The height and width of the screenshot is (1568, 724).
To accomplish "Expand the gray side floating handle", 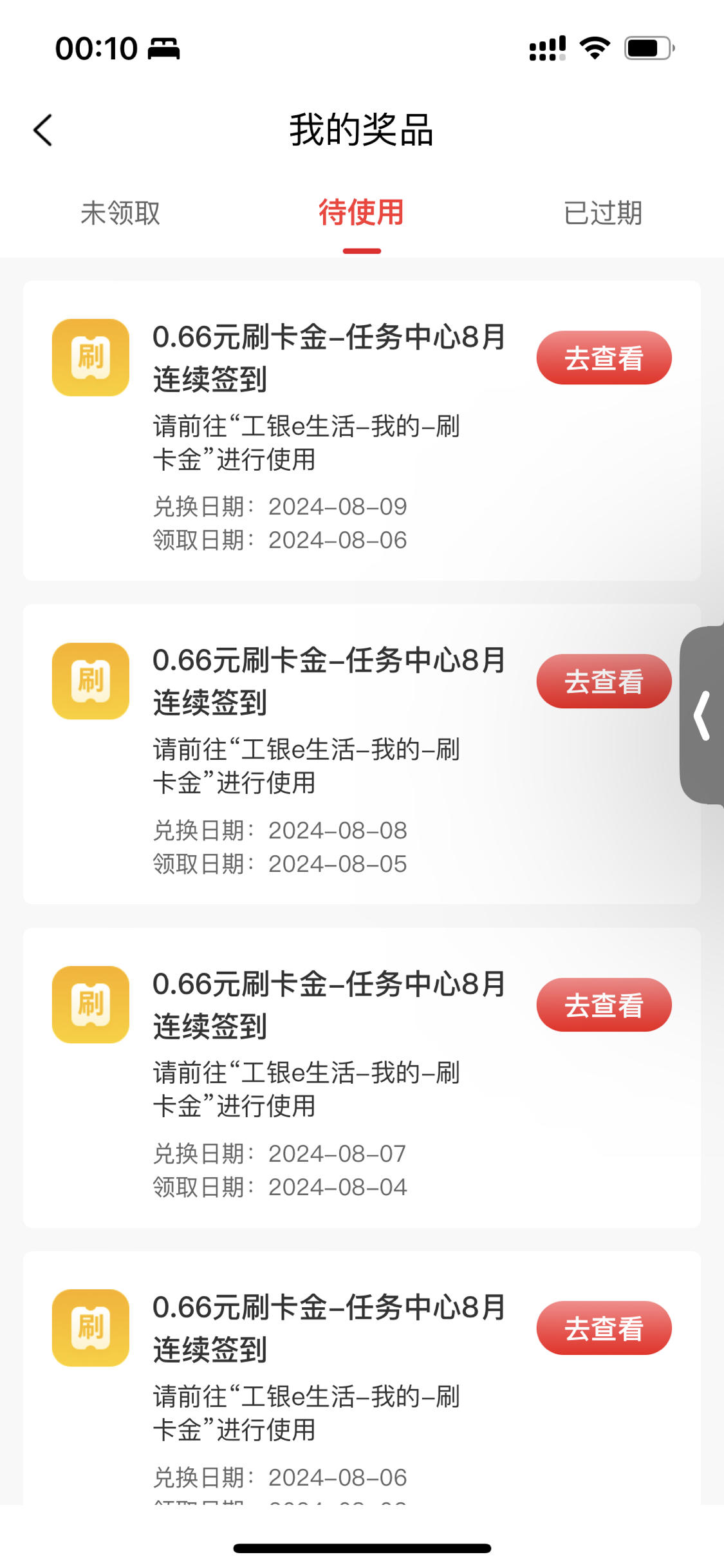I will click(x=702, y=715).
